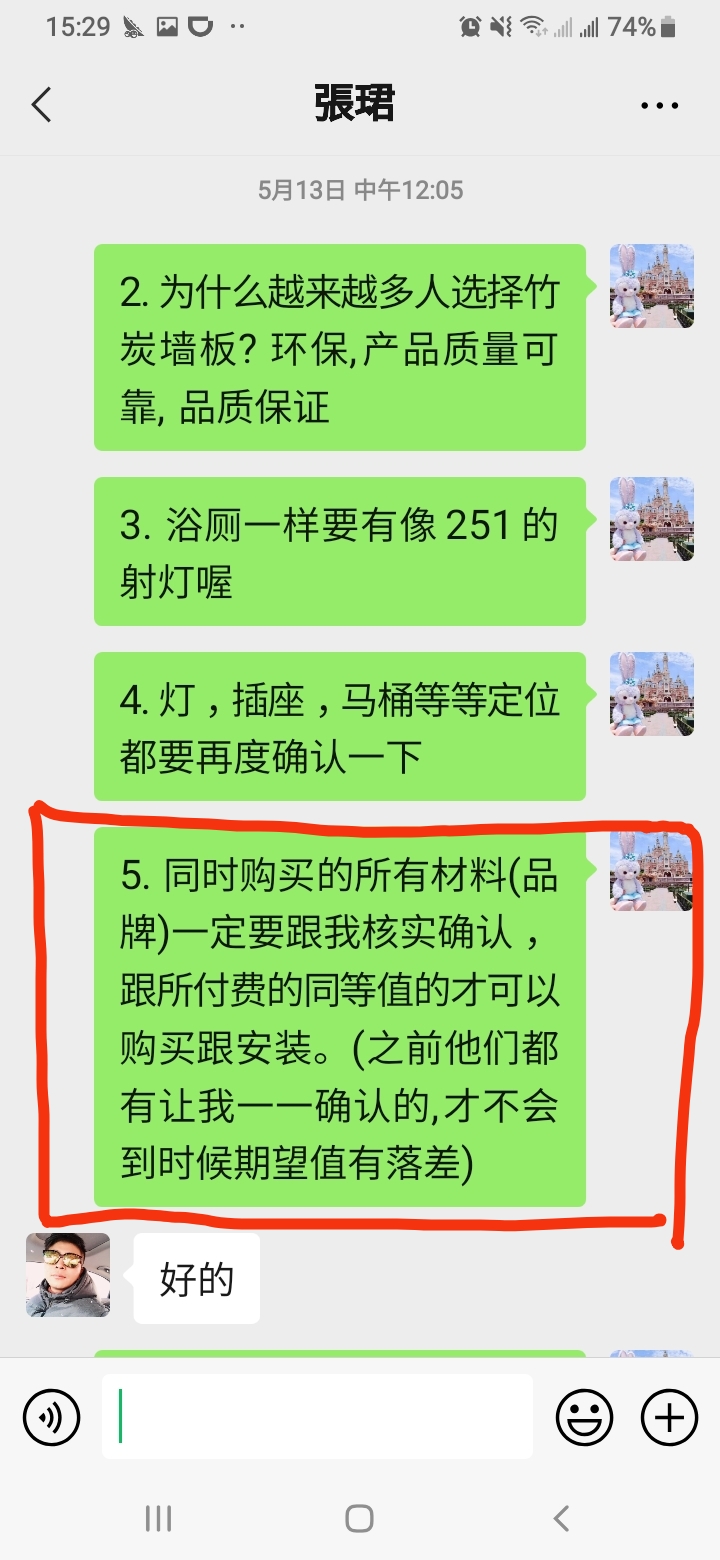Image resolution: width=720 pixels, height=1560 pixels.
Task: Switch to voice message input
Action: tap(51, 1417)
